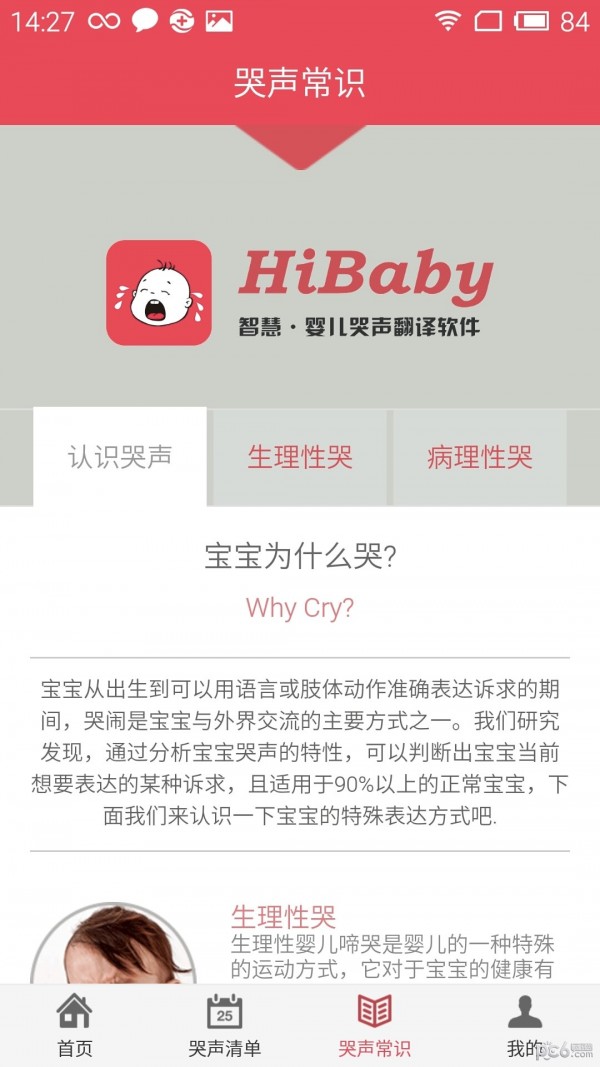The image size is (600, 1067).
Task: Switch to the 我的 profile tab
Action: tap(525, 1027)
